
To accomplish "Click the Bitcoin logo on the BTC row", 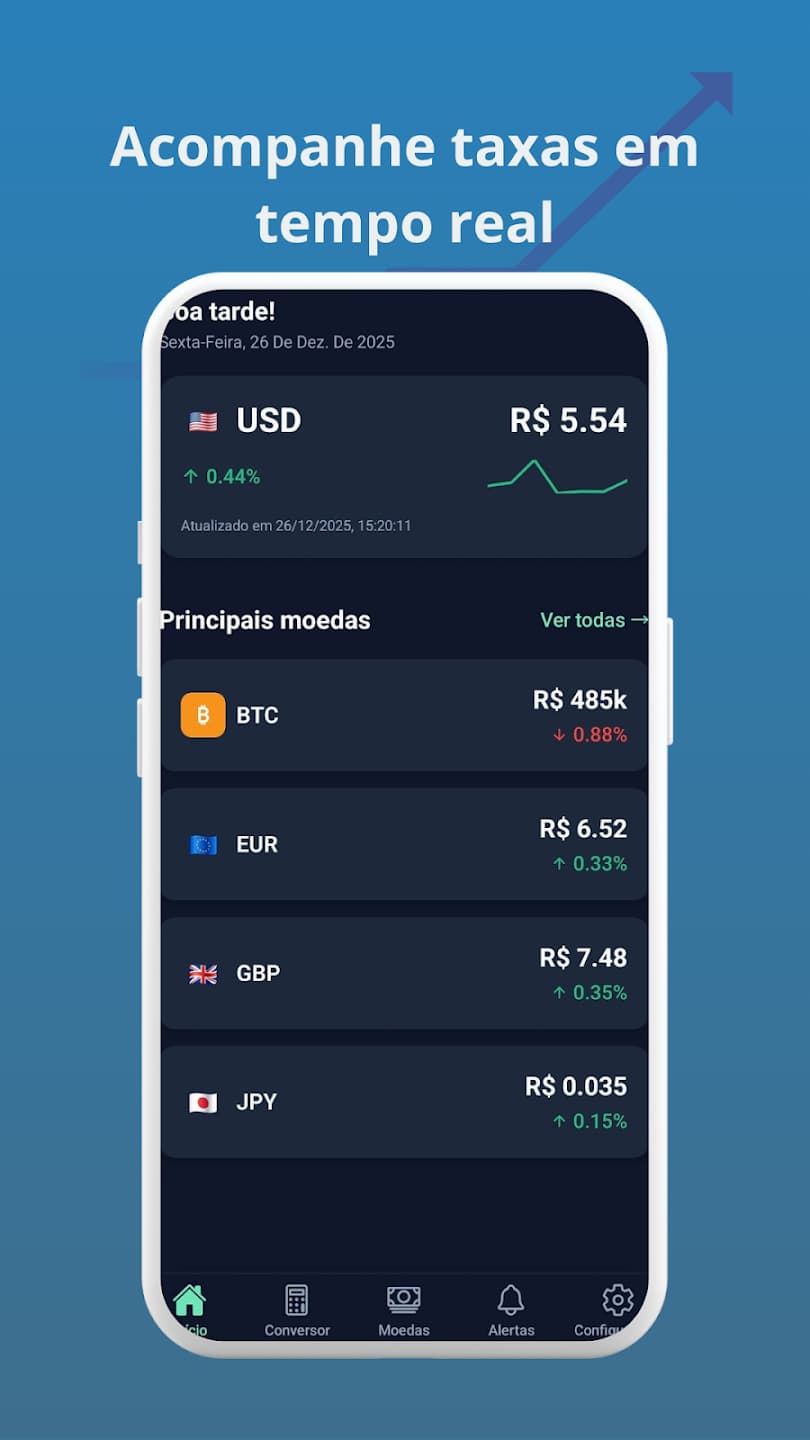I will pyautogui.click(x=203, y=715).
